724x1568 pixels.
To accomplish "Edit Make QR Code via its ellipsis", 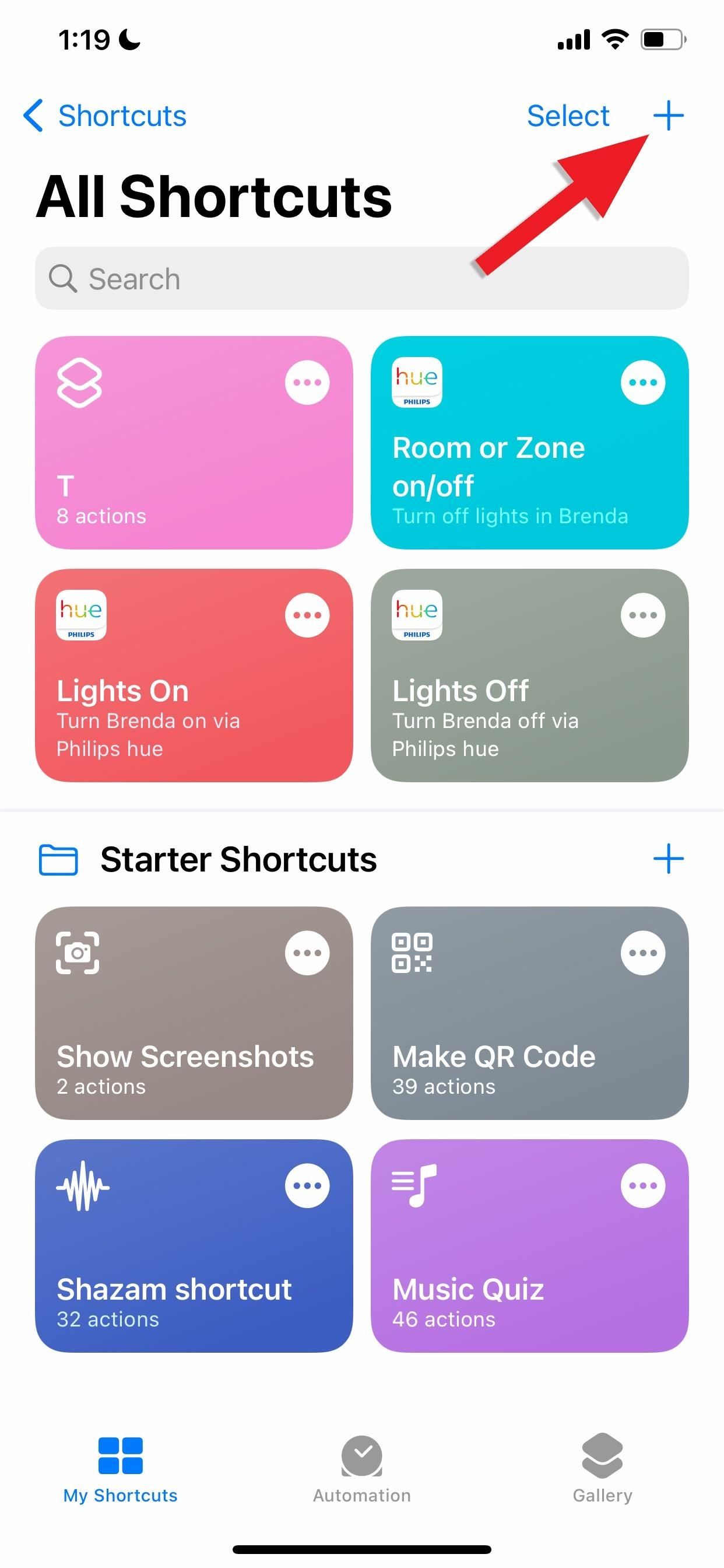I will (643, 953).
